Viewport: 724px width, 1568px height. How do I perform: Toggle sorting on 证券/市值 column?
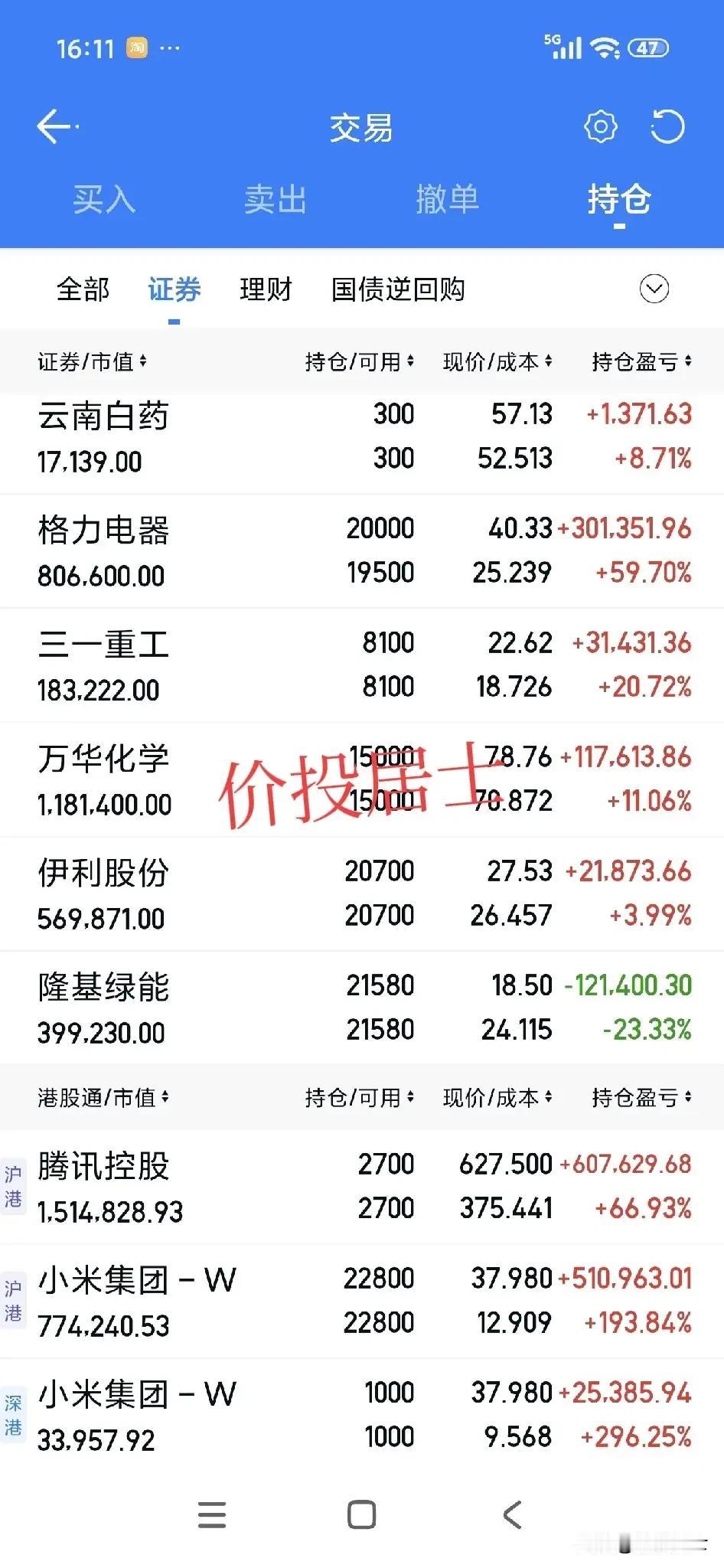92,361
